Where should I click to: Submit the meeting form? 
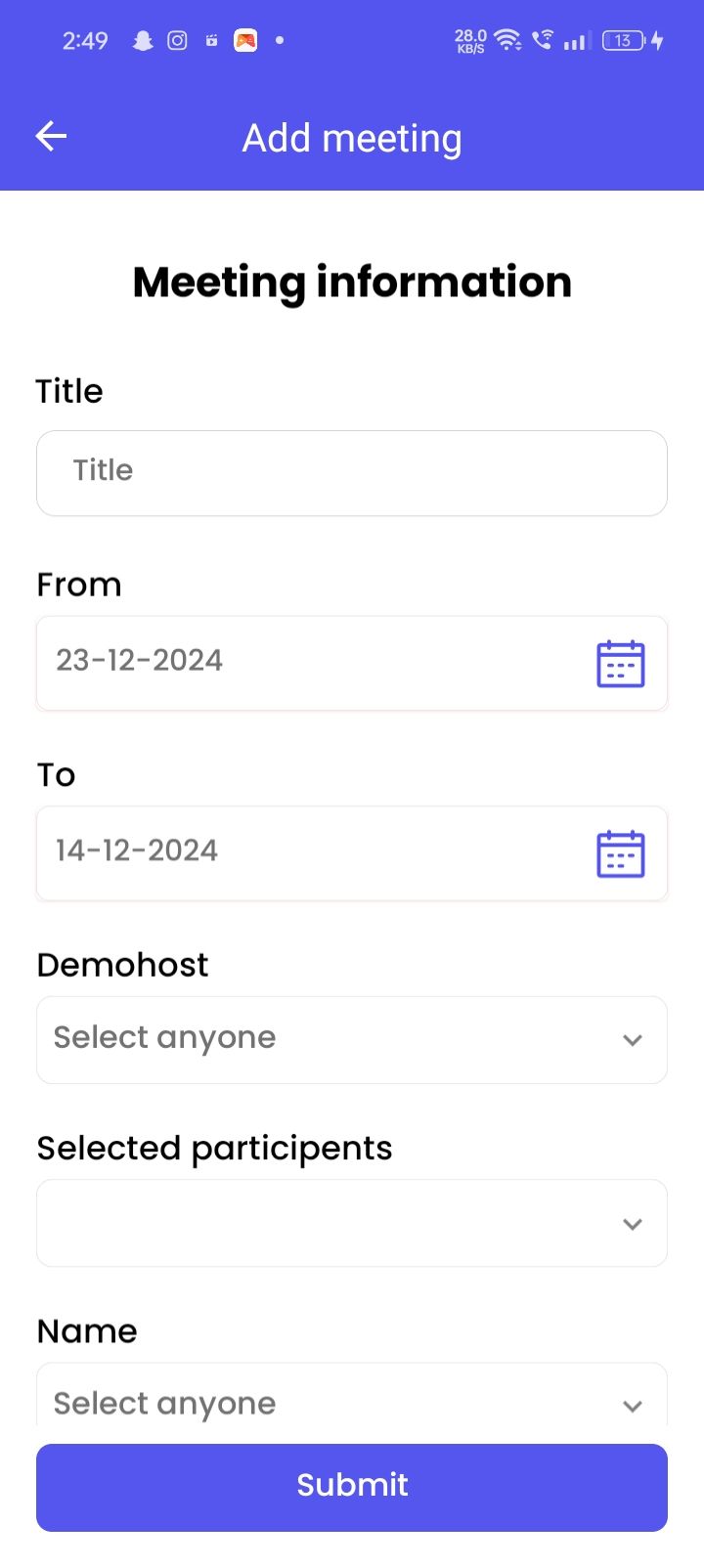352,1487
